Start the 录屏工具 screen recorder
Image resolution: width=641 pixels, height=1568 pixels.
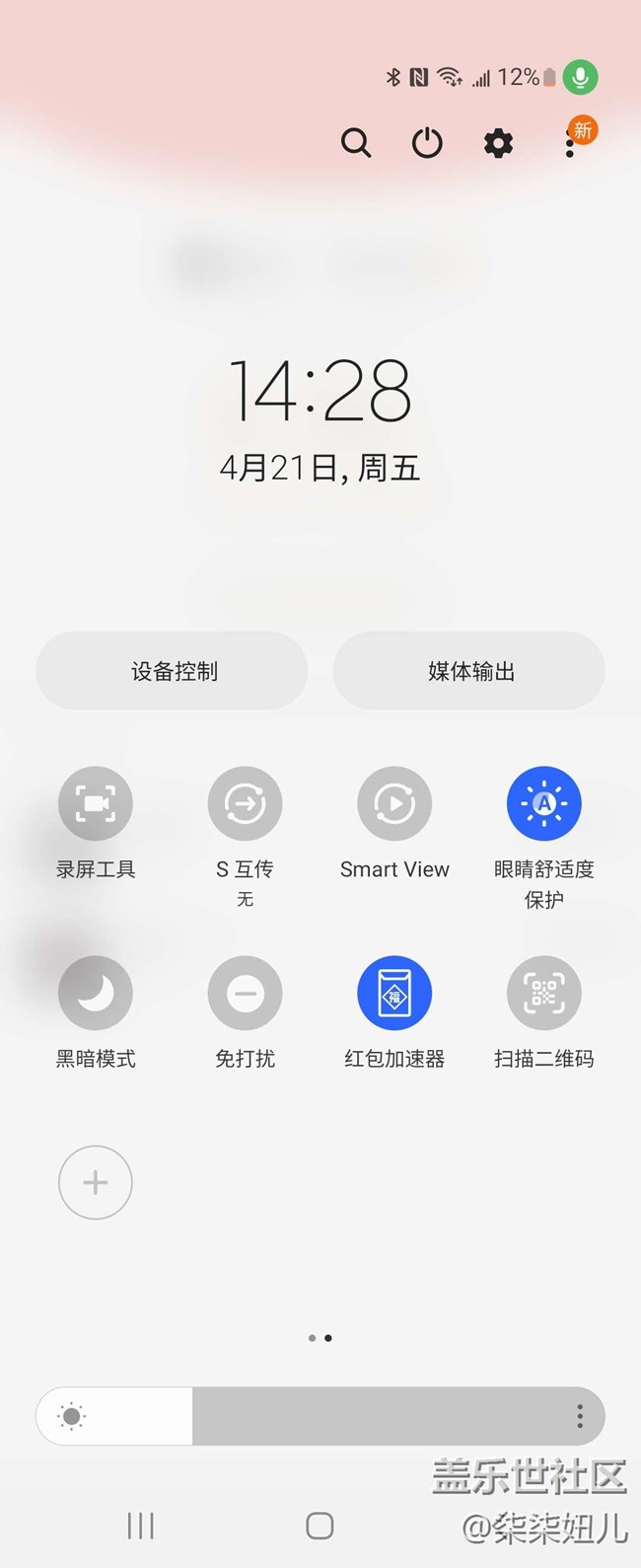click(x=96, y=804)
